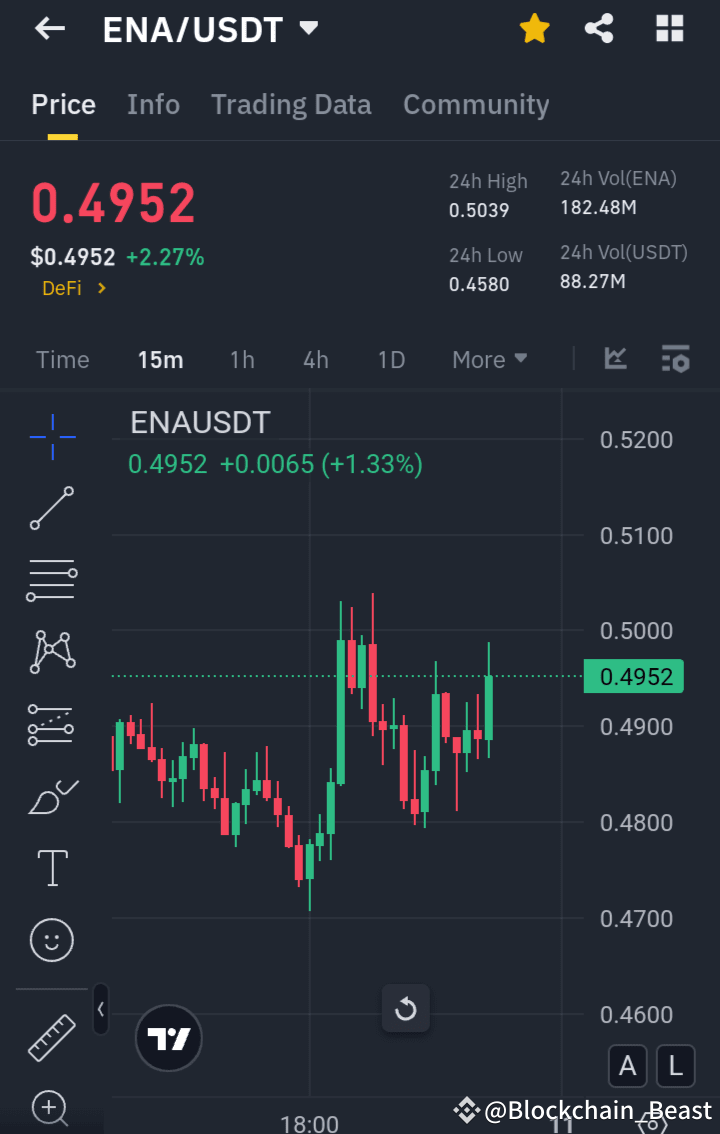Open the indicators settings icon beside the divider
Viewport: 720px width, 1134px height.
tap(675, 359)
